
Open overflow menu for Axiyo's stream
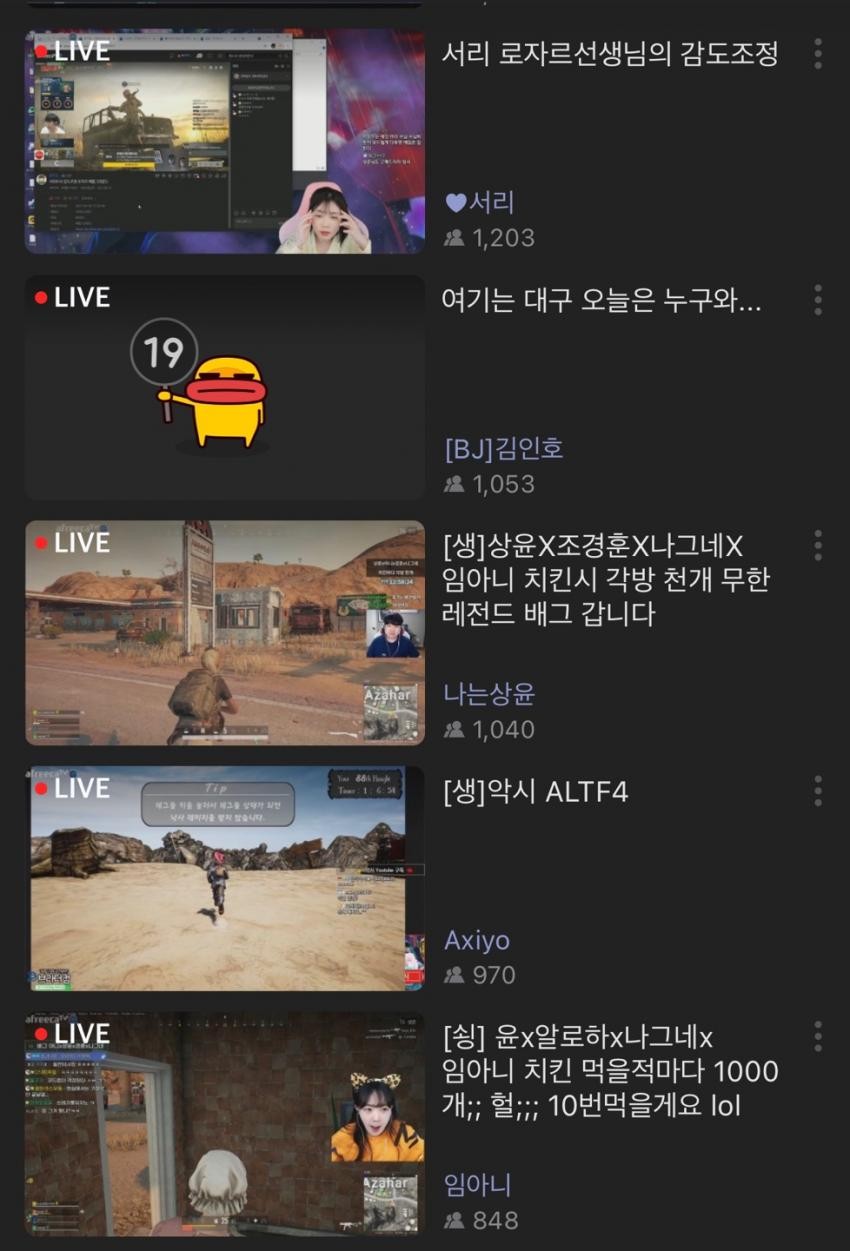tap(818, 791)
